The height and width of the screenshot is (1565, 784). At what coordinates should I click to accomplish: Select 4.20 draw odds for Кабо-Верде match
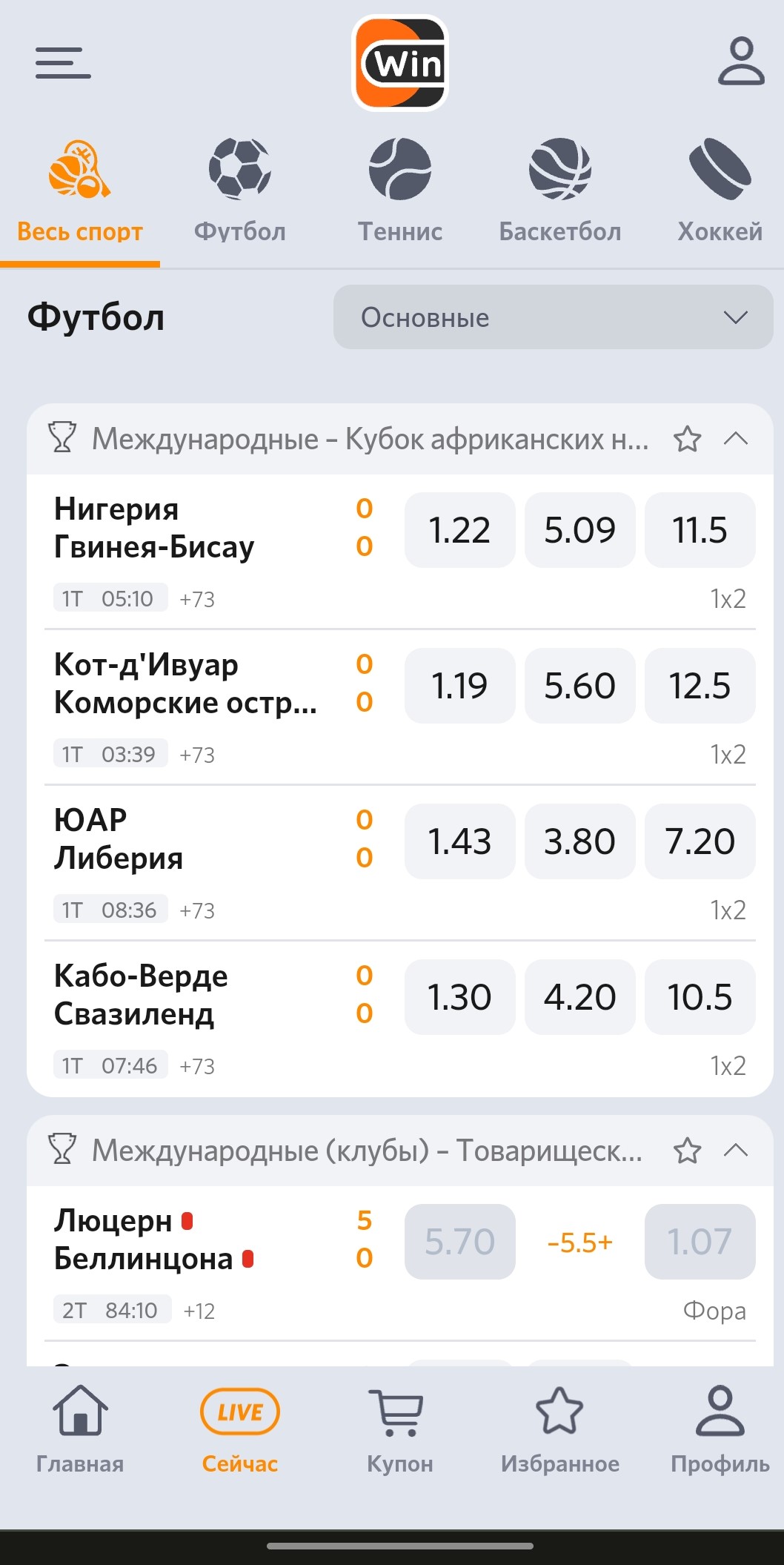580,997
